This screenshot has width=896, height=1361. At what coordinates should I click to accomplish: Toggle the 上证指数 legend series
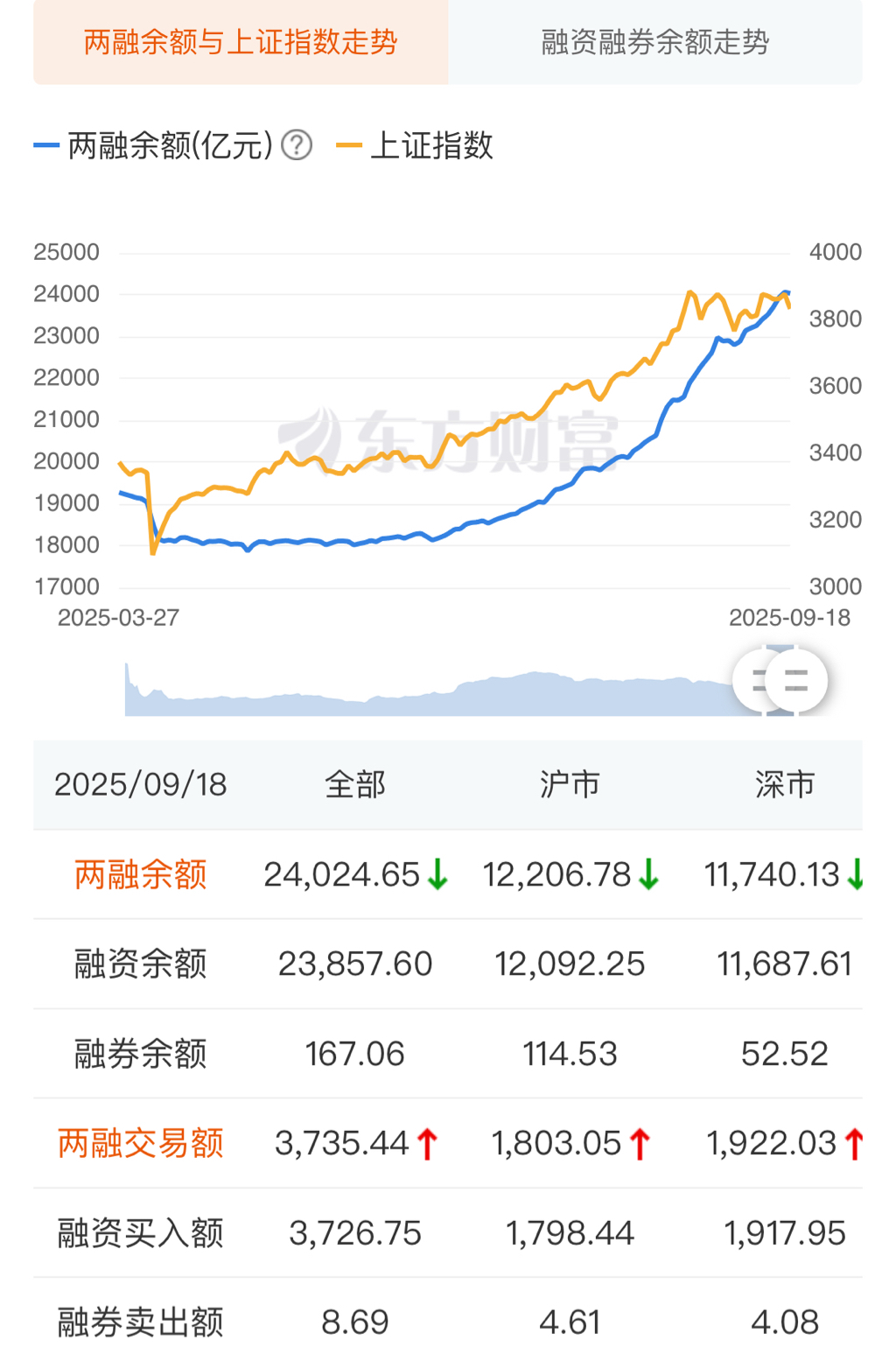416,145
